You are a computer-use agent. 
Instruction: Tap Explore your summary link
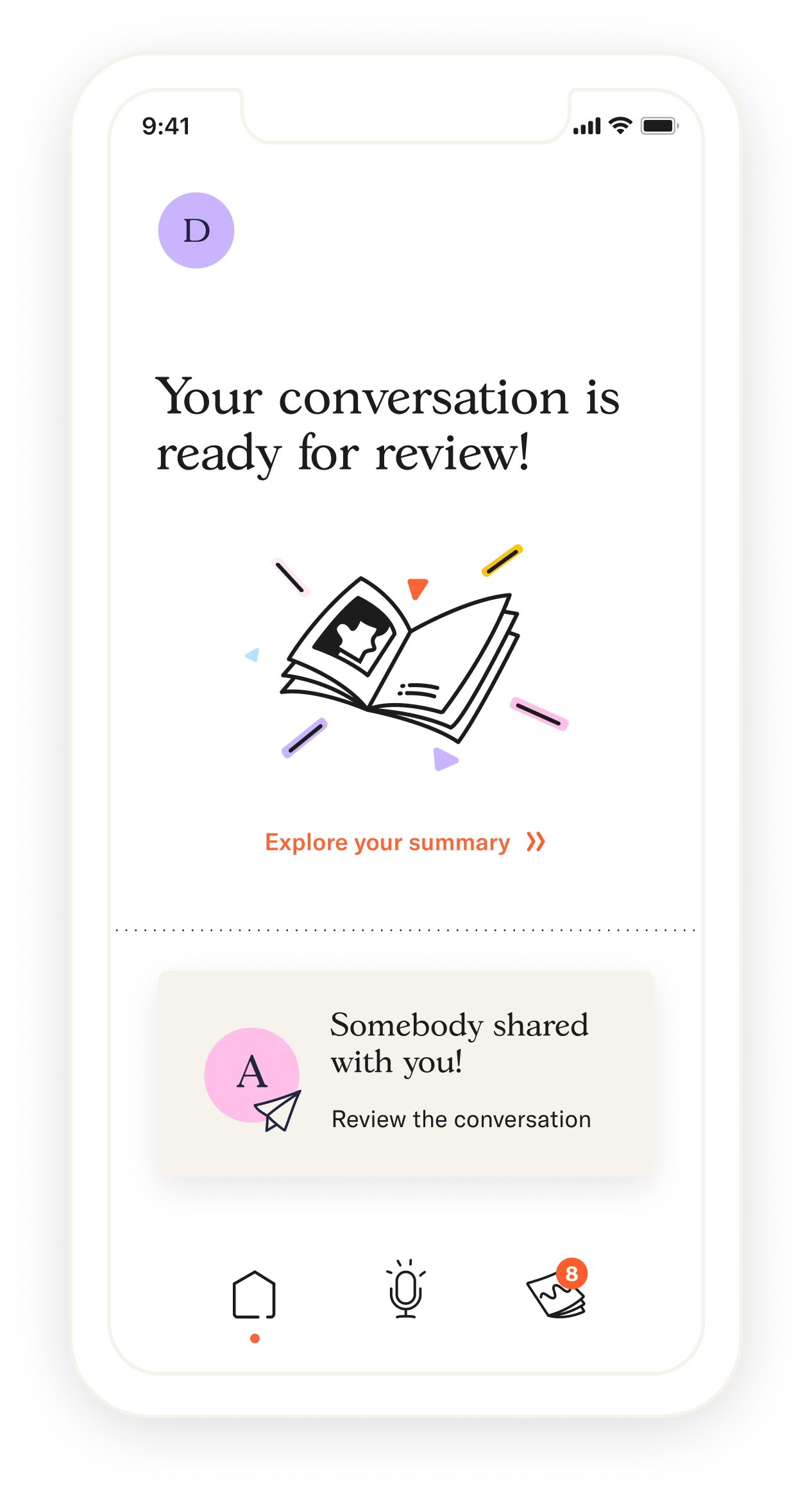(405, 842)
